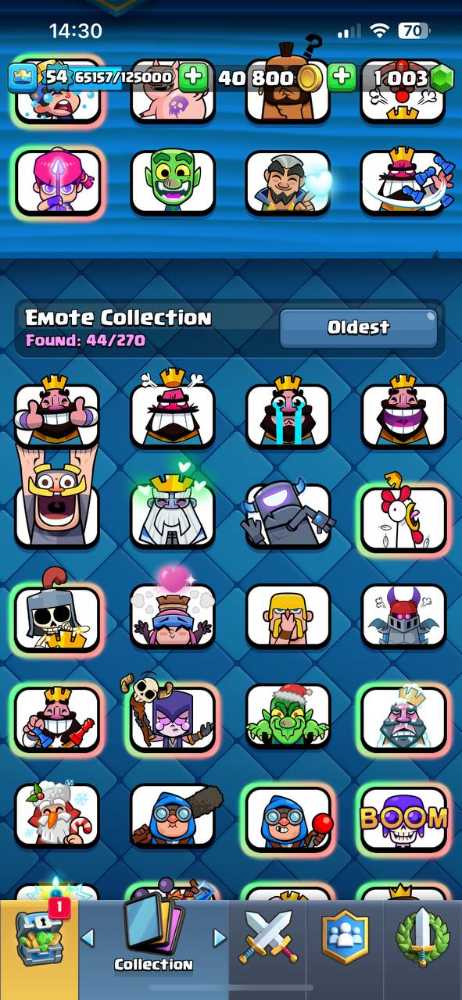Tap the left arrow beside Collection
The width and height of the screenshot is (462, 1000).
tap(88, 937)
